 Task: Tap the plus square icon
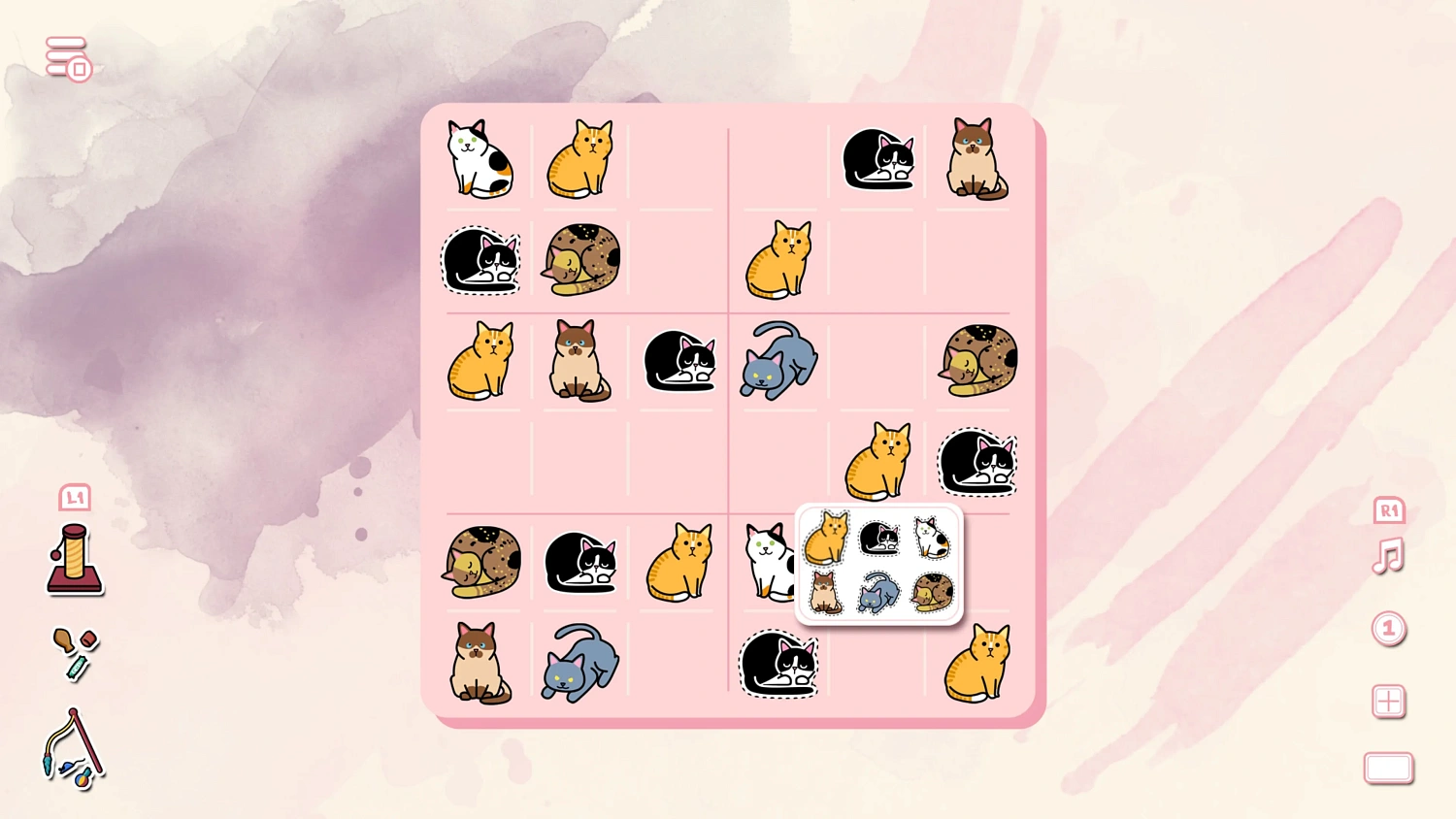(x=1388, y=701)
